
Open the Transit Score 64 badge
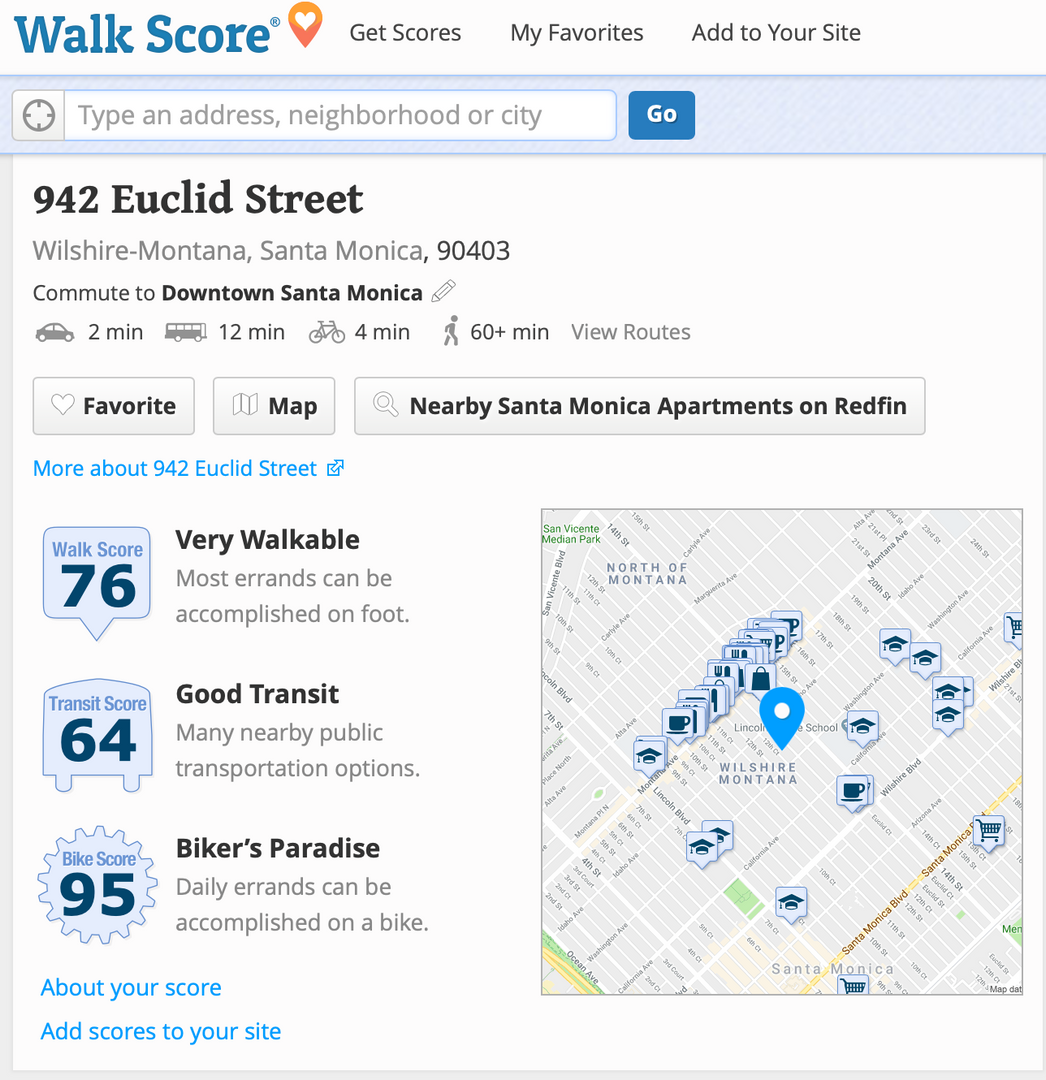pyautogui.click(x=97, y=734)
